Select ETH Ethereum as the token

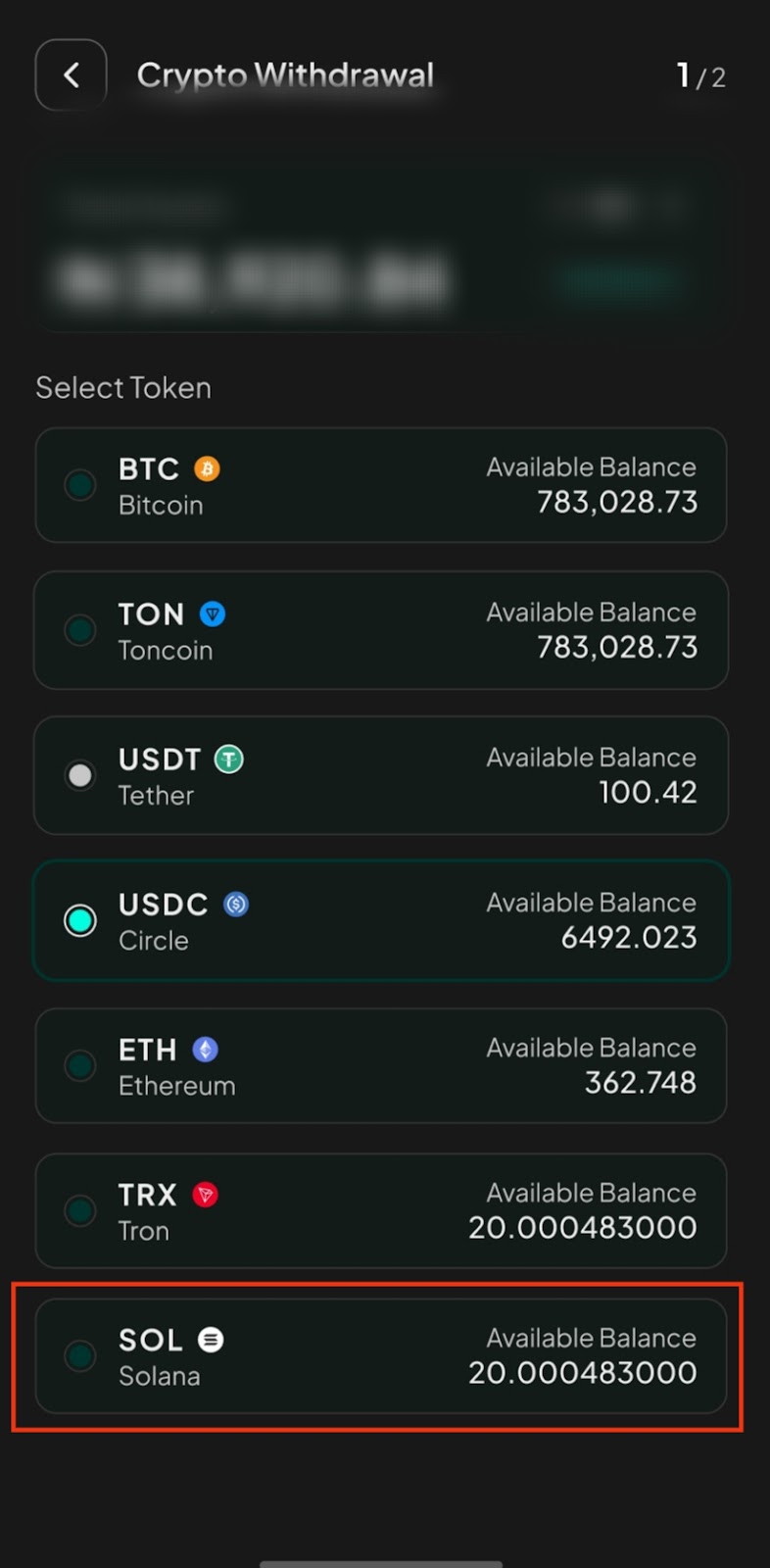(381, 1065)
